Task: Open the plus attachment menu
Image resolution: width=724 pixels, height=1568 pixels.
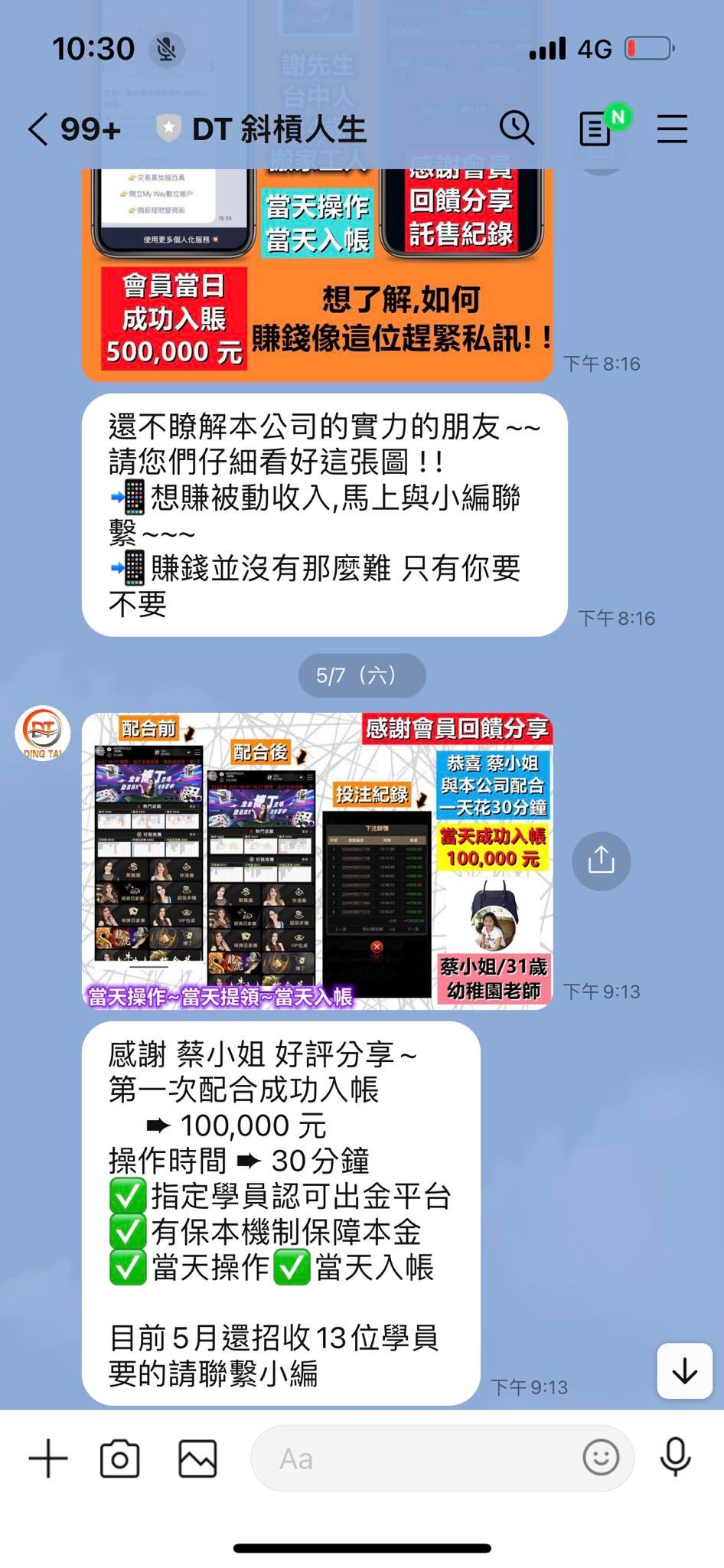Action: 48,1459
